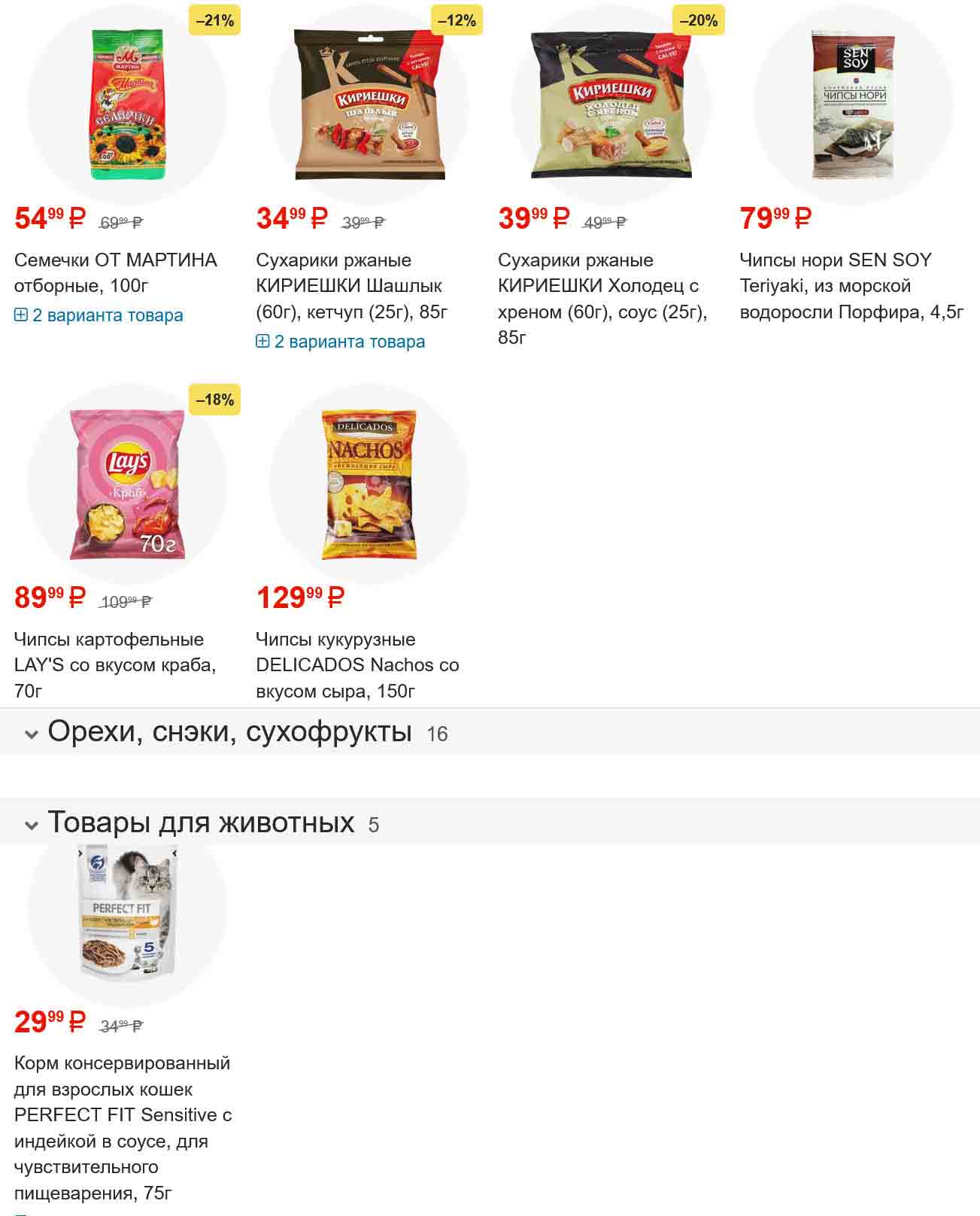
Task: Open LAY'S crab flavor chips product
Action: point(114,664)
